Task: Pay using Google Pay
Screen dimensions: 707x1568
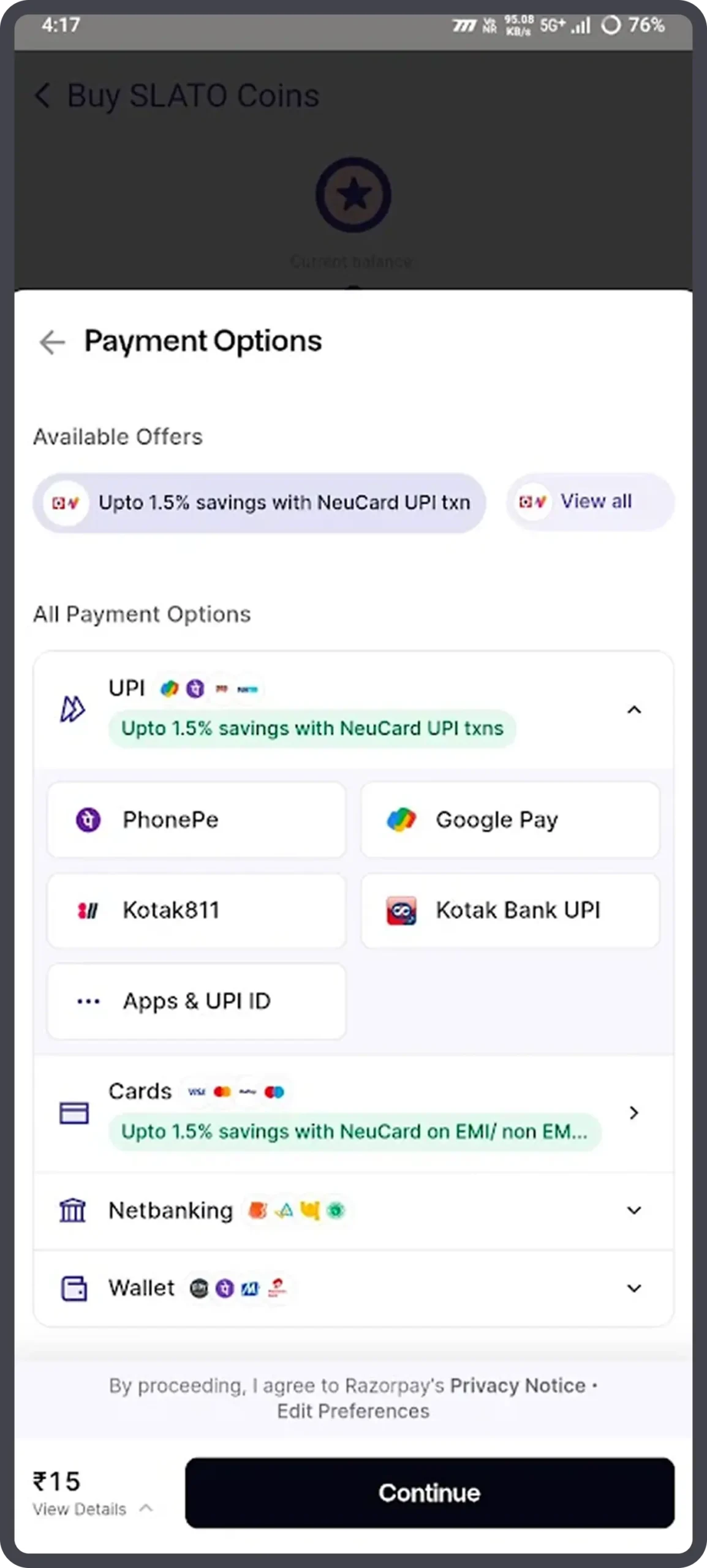Action: pos(510,820)
